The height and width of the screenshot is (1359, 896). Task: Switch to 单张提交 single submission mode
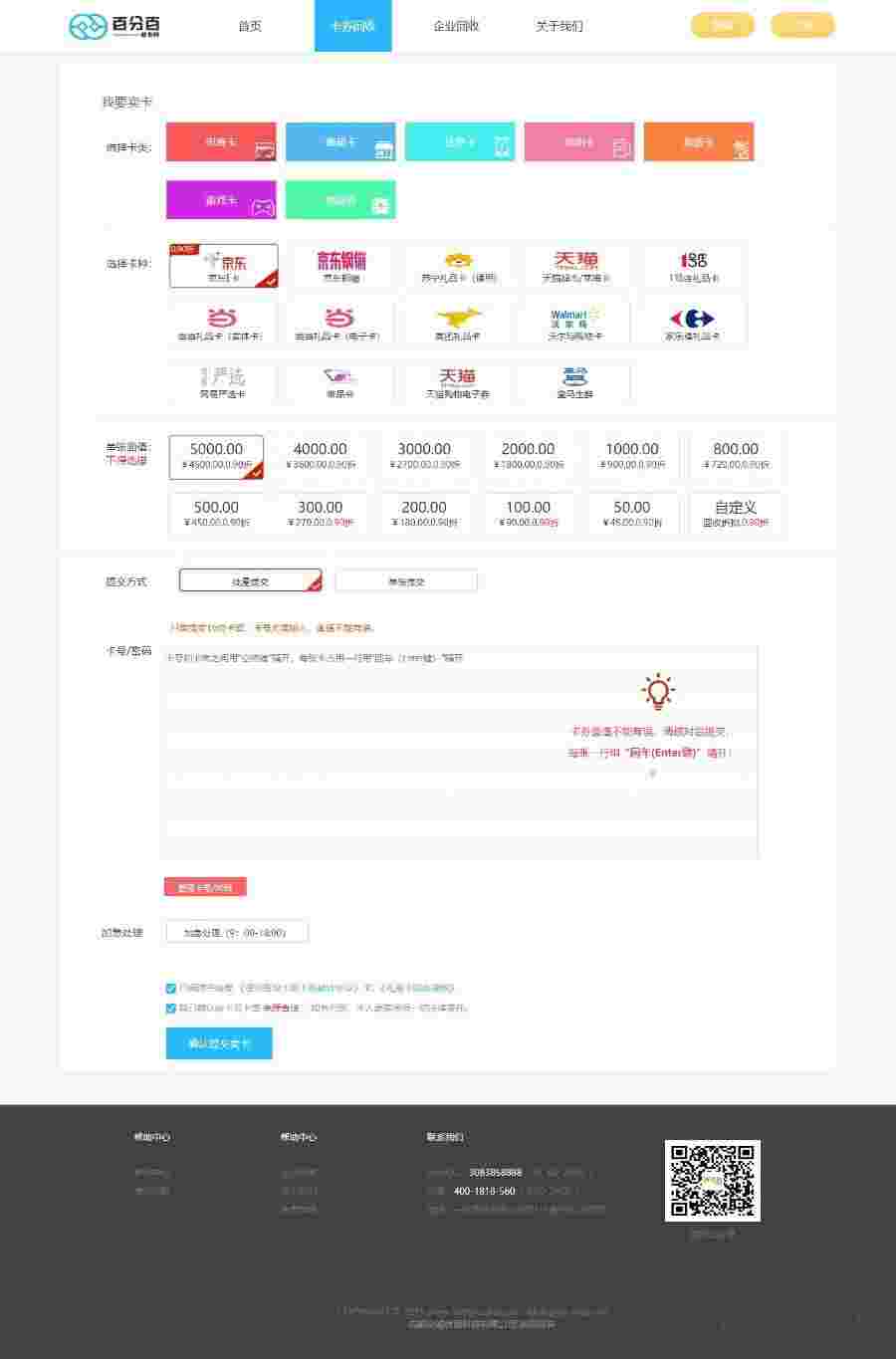(406, 581)
